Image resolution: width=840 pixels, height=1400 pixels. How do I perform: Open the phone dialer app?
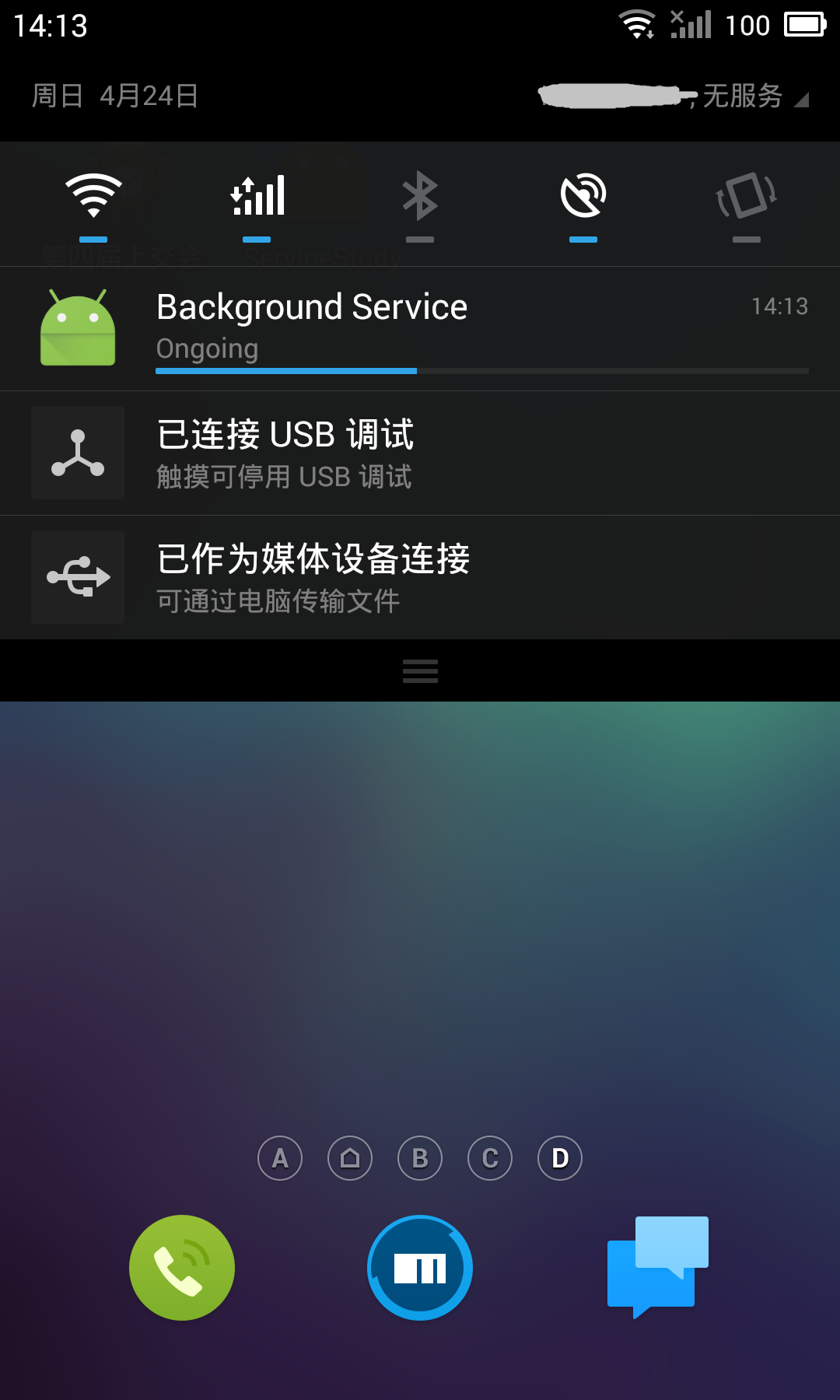tap(182, 1268)
